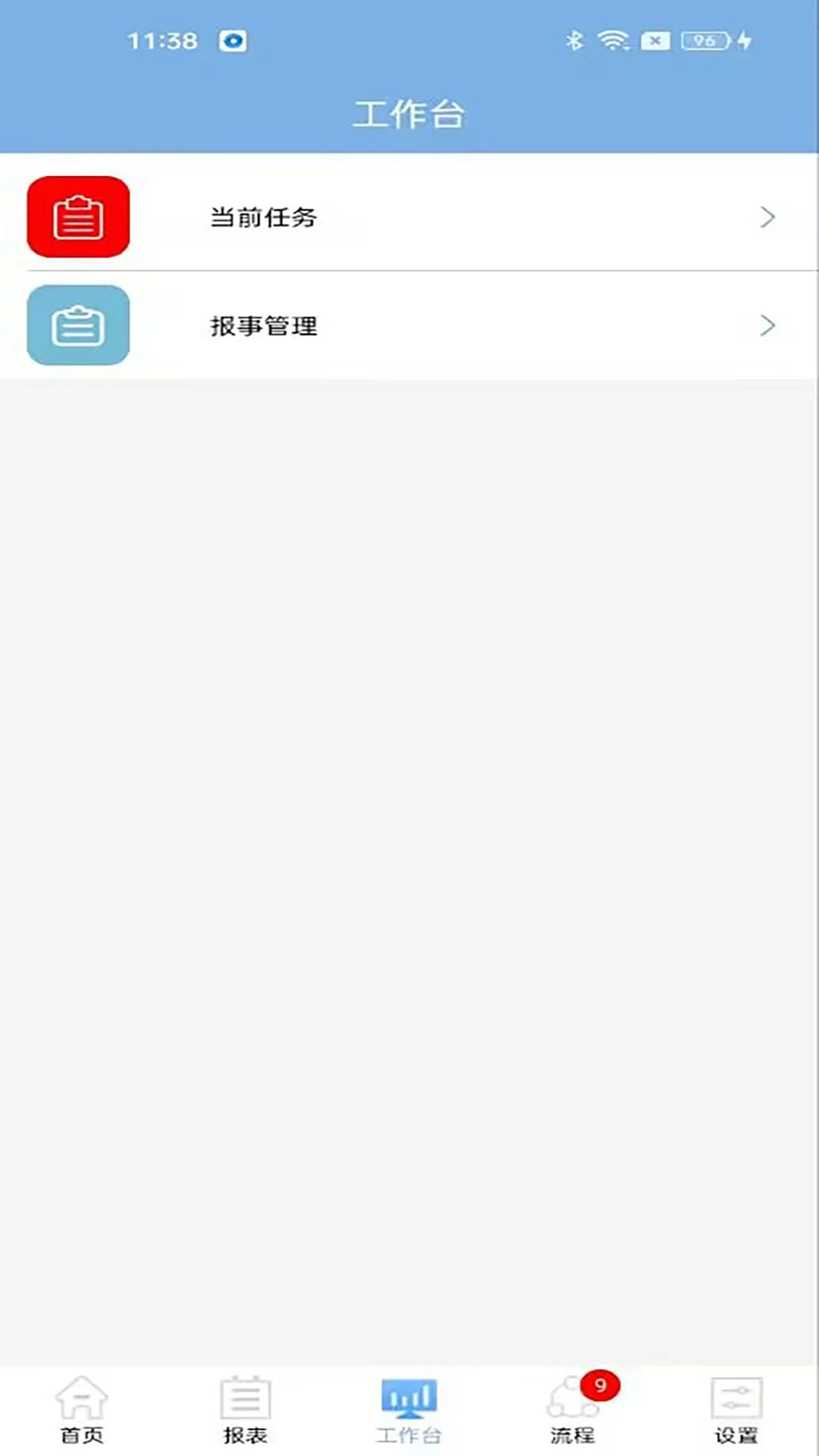
Task: Click the red 当前任务 clipboard icon
Action: [x=78, y=217]
